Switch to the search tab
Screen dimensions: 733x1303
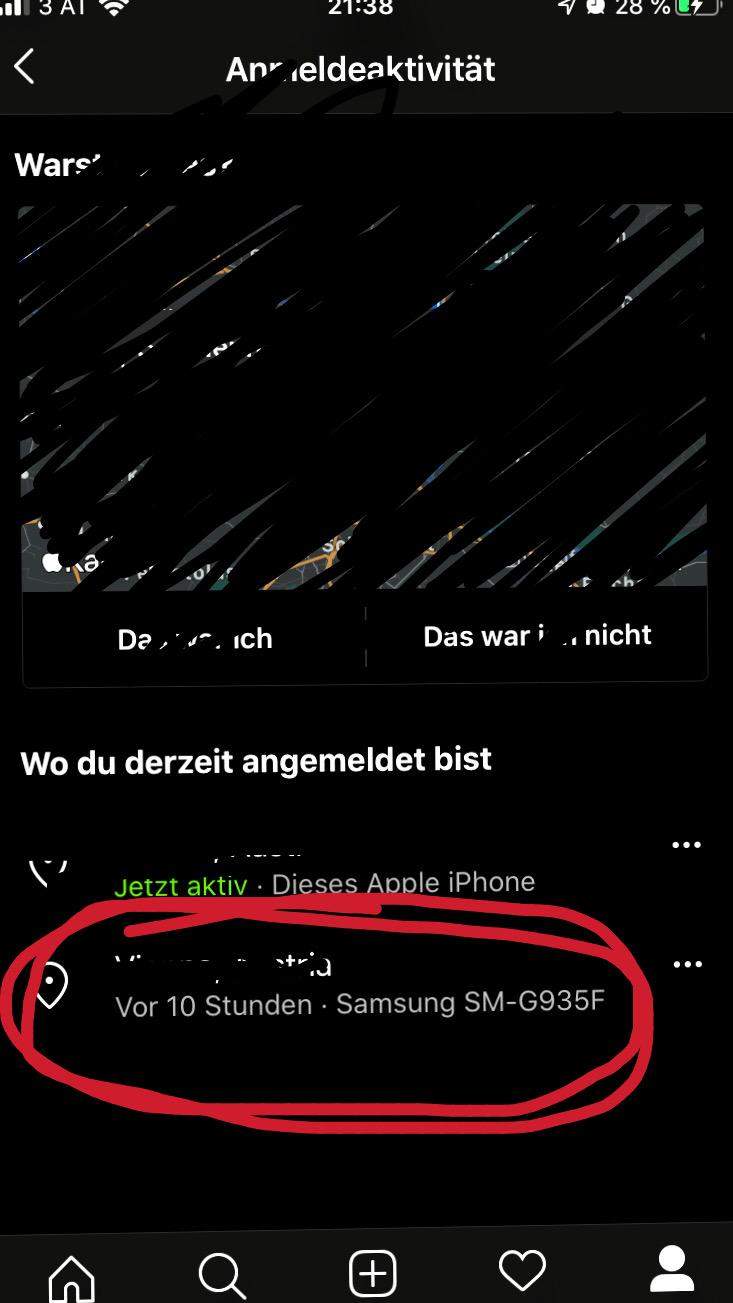pos(221,1275)
